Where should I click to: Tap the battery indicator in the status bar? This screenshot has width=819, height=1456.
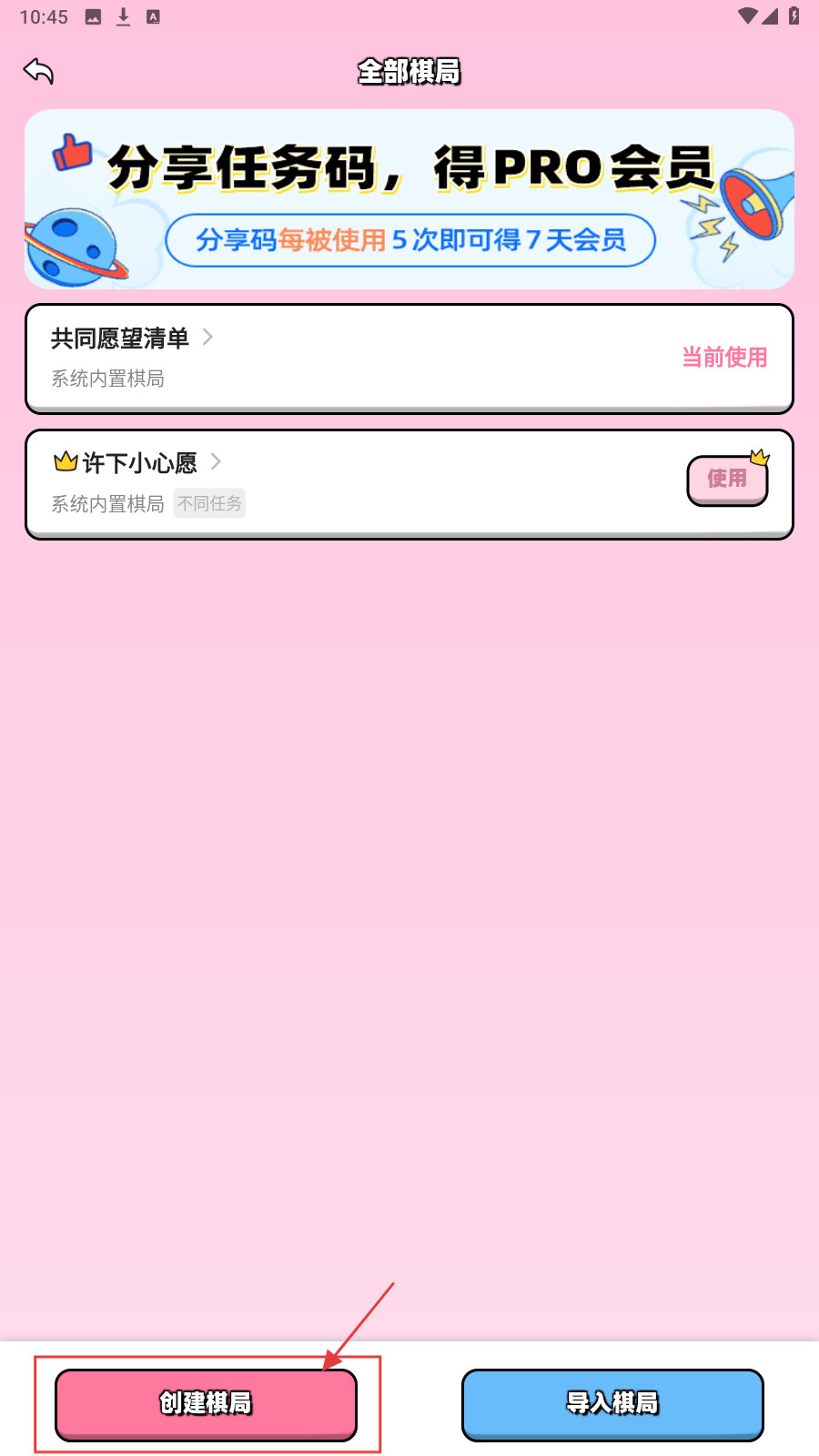[x=796, y=15]
